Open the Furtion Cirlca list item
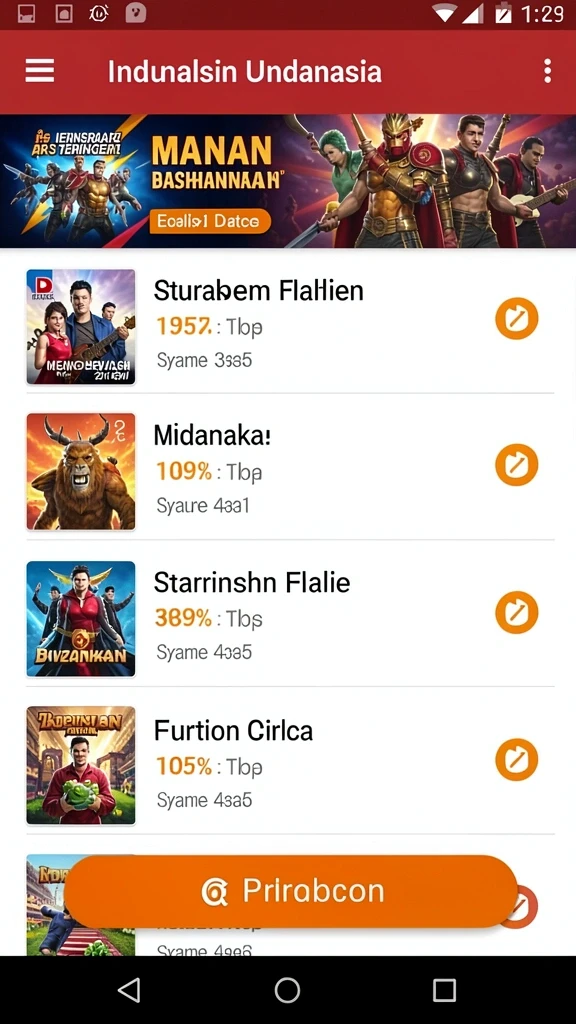Screen dimensions: 576x1024 point(288,765)
